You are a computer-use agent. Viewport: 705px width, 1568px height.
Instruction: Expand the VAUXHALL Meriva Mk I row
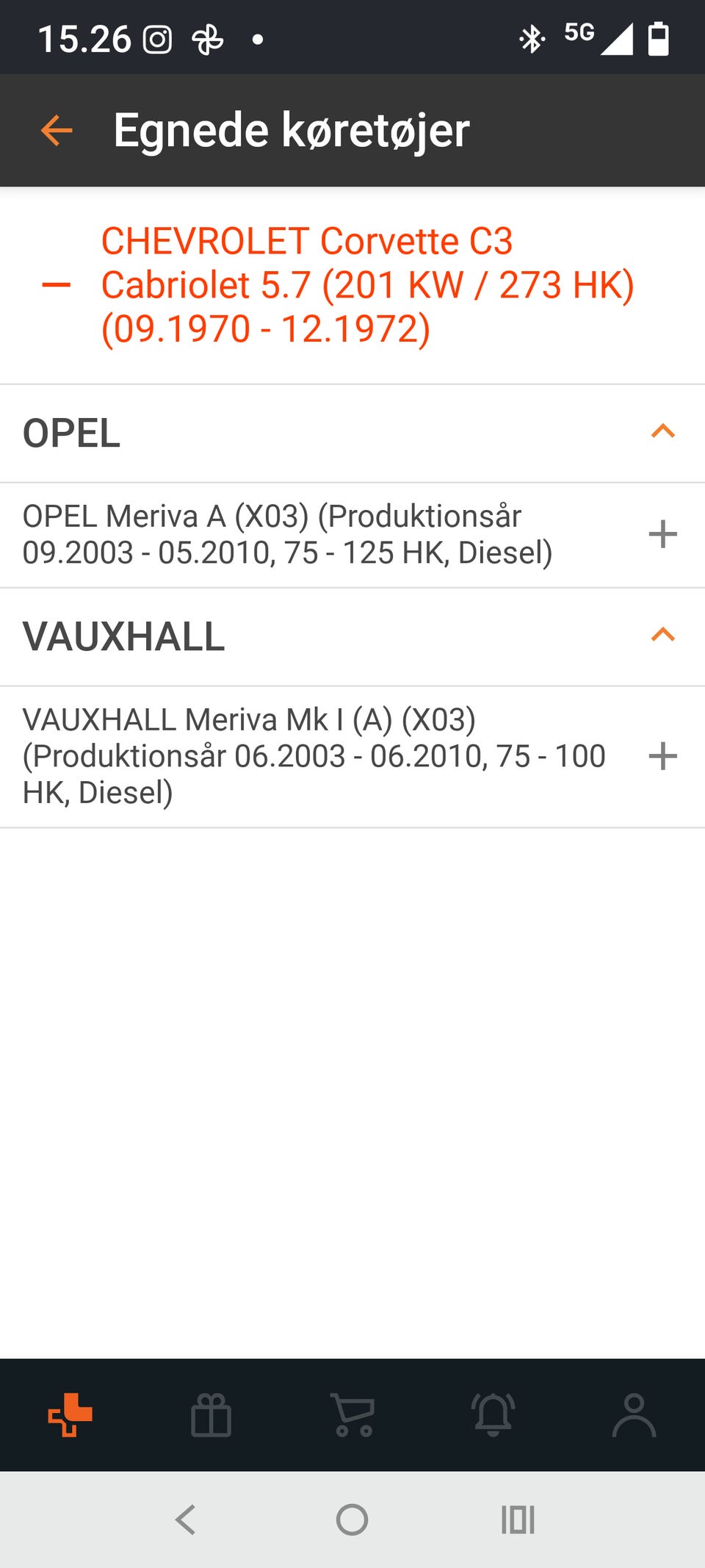pyautogui.click(x=662, y=756)
